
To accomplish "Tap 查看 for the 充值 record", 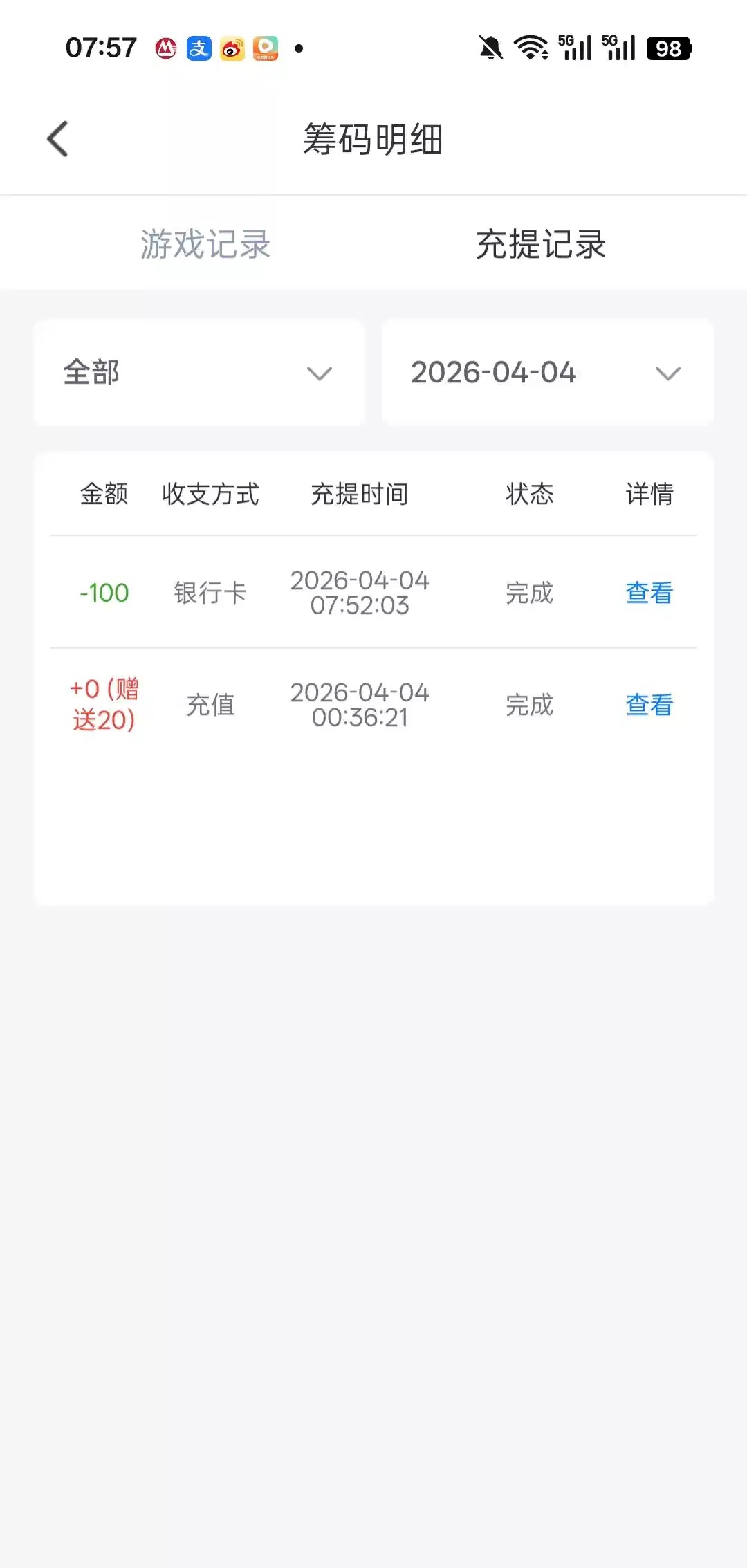I will 649,705.
